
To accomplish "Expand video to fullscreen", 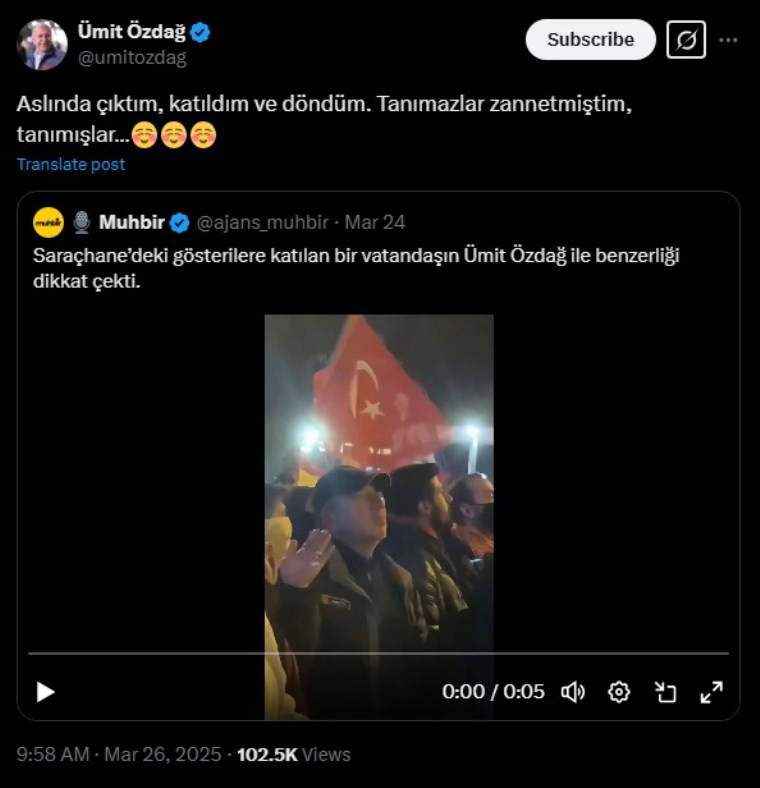I will click(x=711, y=692).
